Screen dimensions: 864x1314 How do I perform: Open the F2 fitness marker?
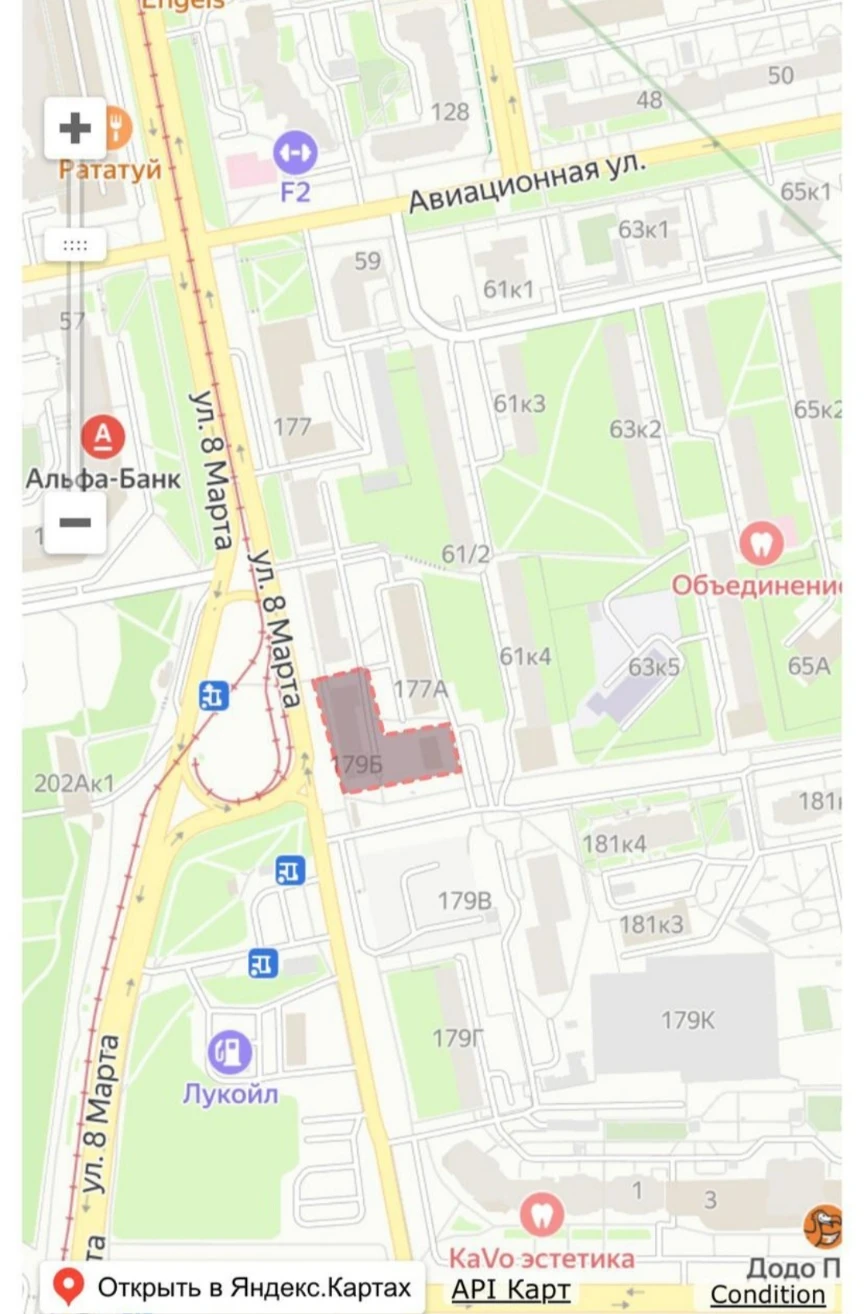295,153
